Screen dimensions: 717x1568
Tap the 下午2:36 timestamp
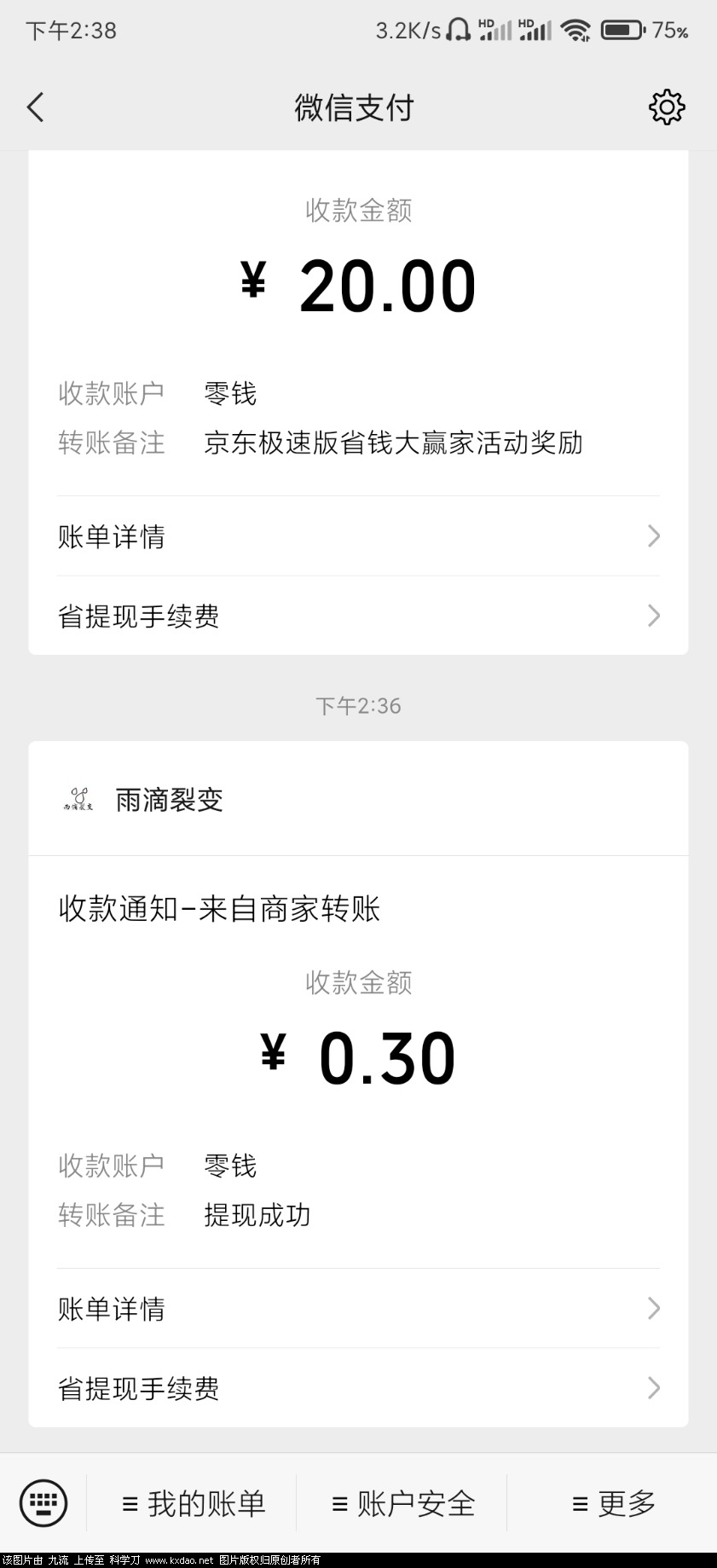tap(358, 705)
